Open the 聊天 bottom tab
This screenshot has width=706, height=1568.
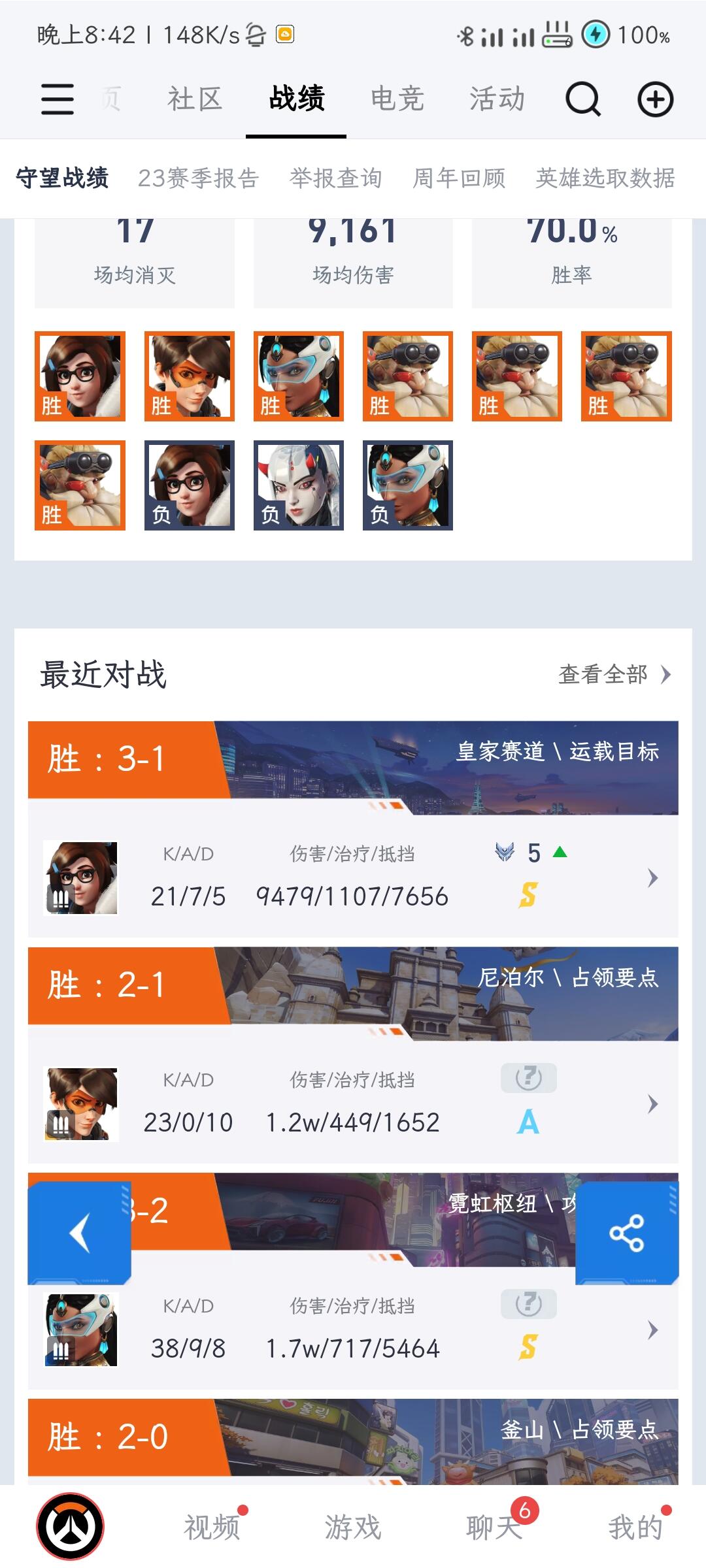[x=494, y=1527]
